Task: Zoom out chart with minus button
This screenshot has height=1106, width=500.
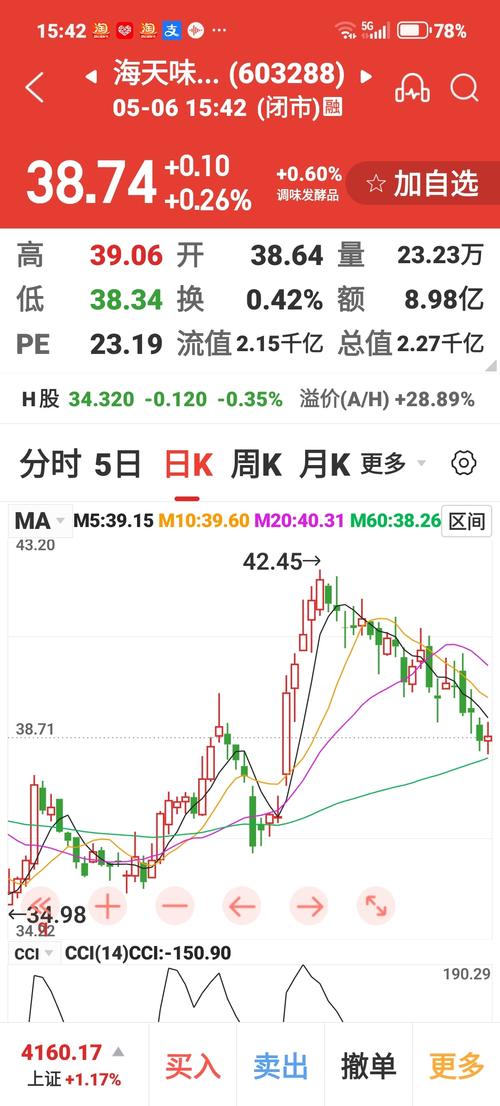Action: (174, 906)
